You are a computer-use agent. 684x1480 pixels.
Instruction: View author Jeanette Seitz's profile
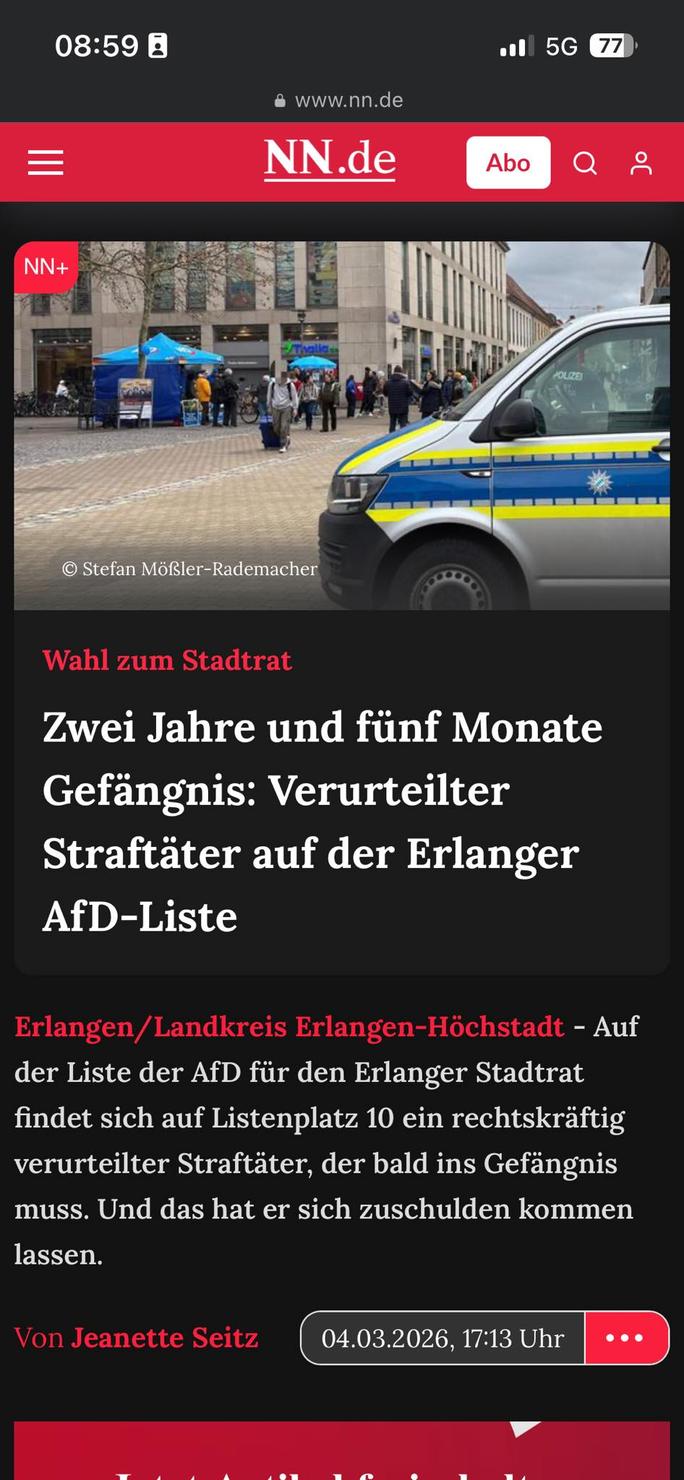pyautogui.click(x=165, y=1338)
